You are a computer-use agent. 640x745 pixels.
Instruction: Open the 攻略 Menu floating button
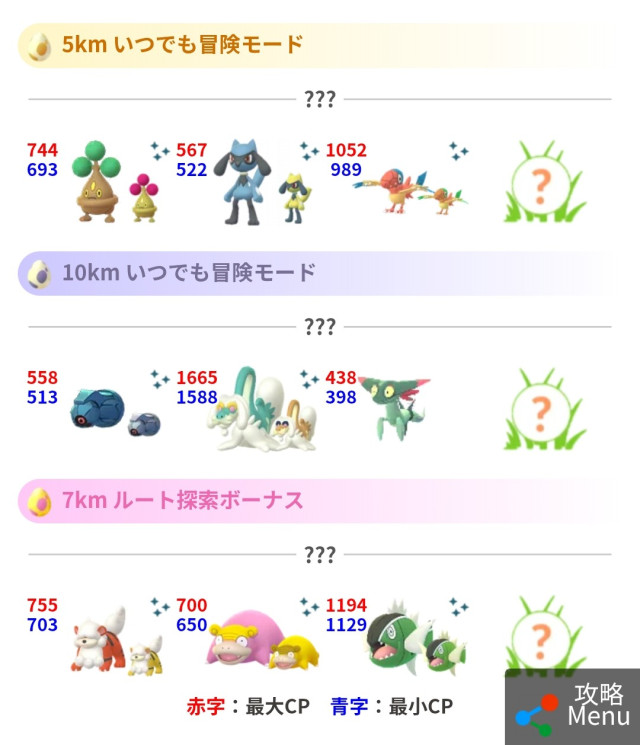click(x=572, y=707)
